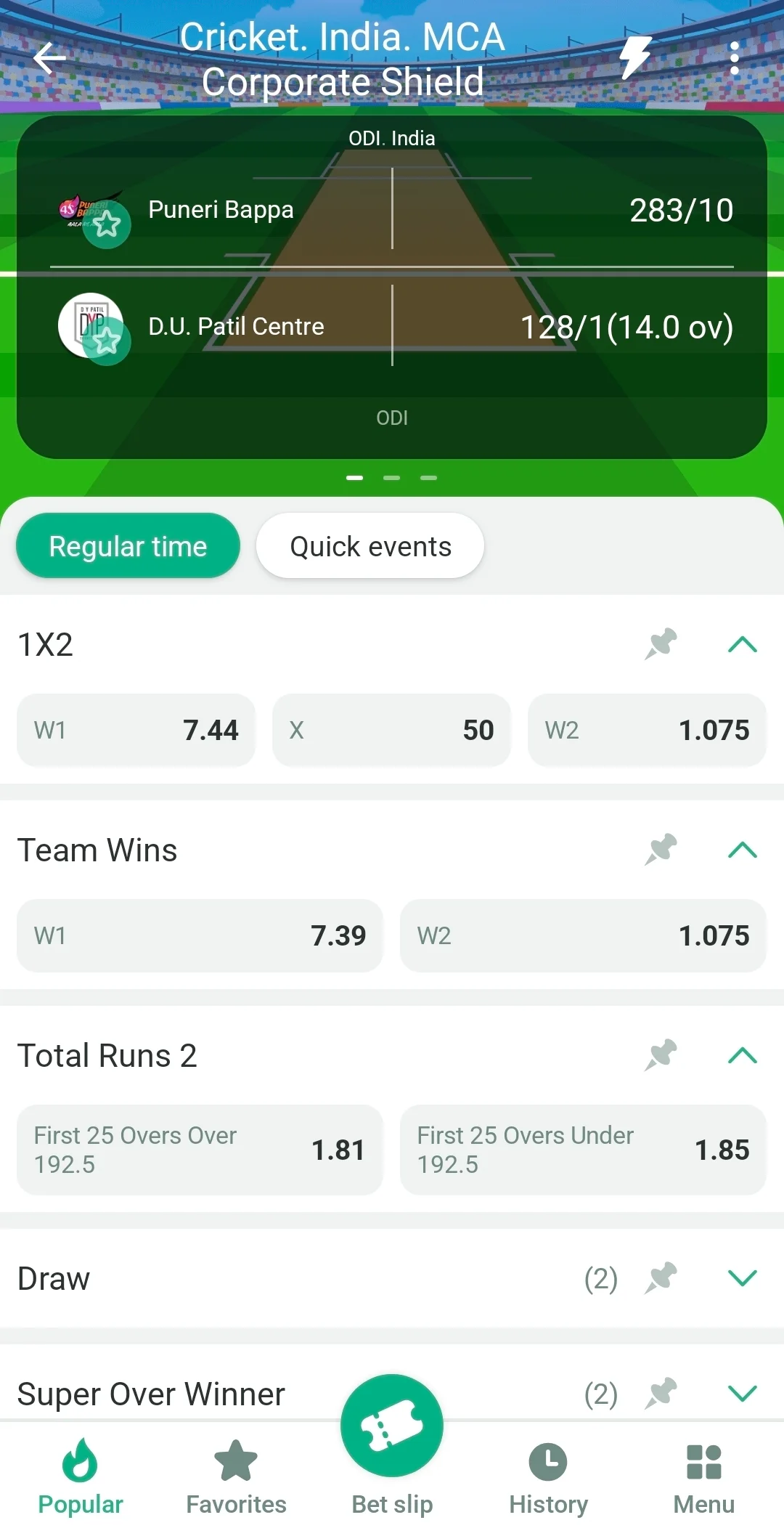Tap the back arrow to leave match
Image resolution: width=784 pixels, height=1536 pixels.
46,58
